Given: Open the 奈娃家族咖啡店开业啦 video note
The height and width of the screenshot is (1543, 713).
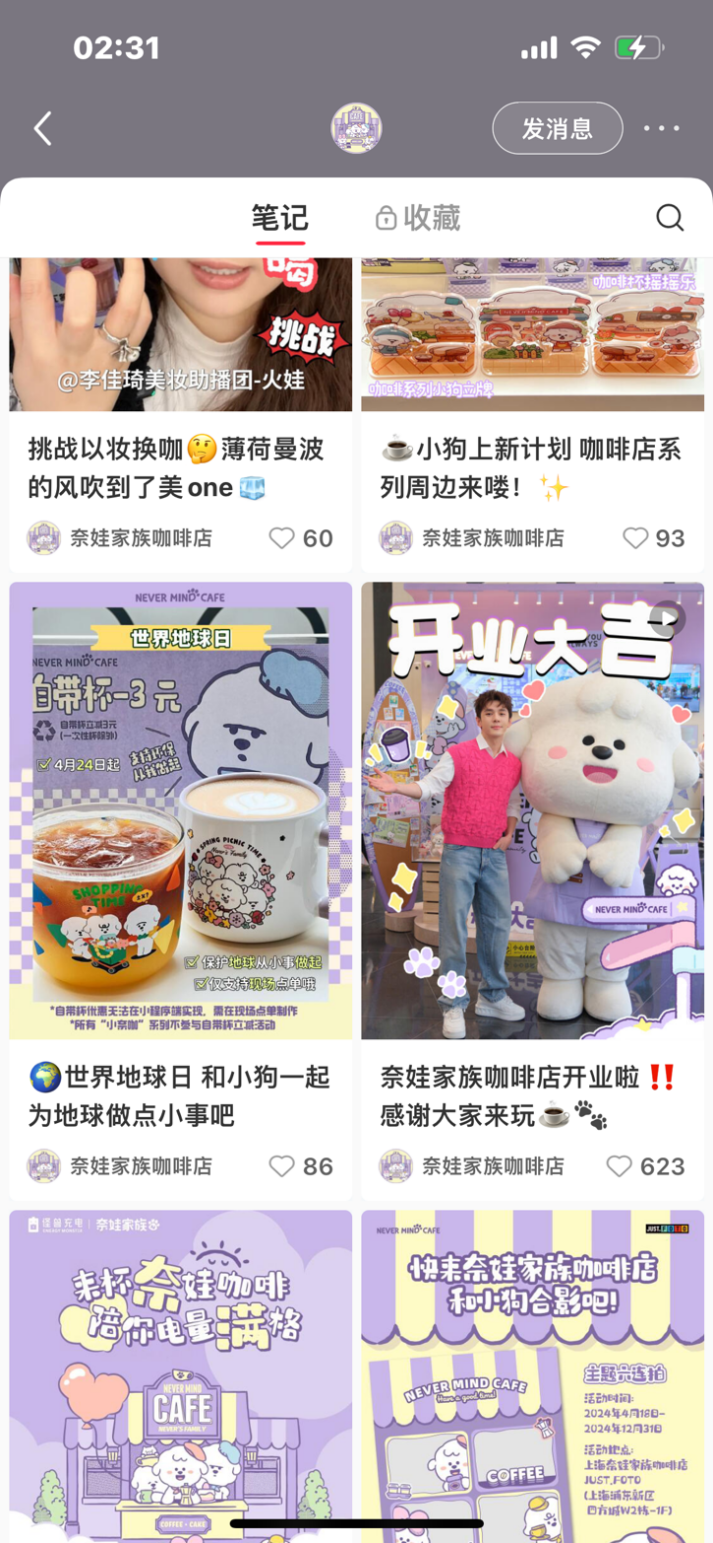Looking at the screenshot, I should [533, 810].
